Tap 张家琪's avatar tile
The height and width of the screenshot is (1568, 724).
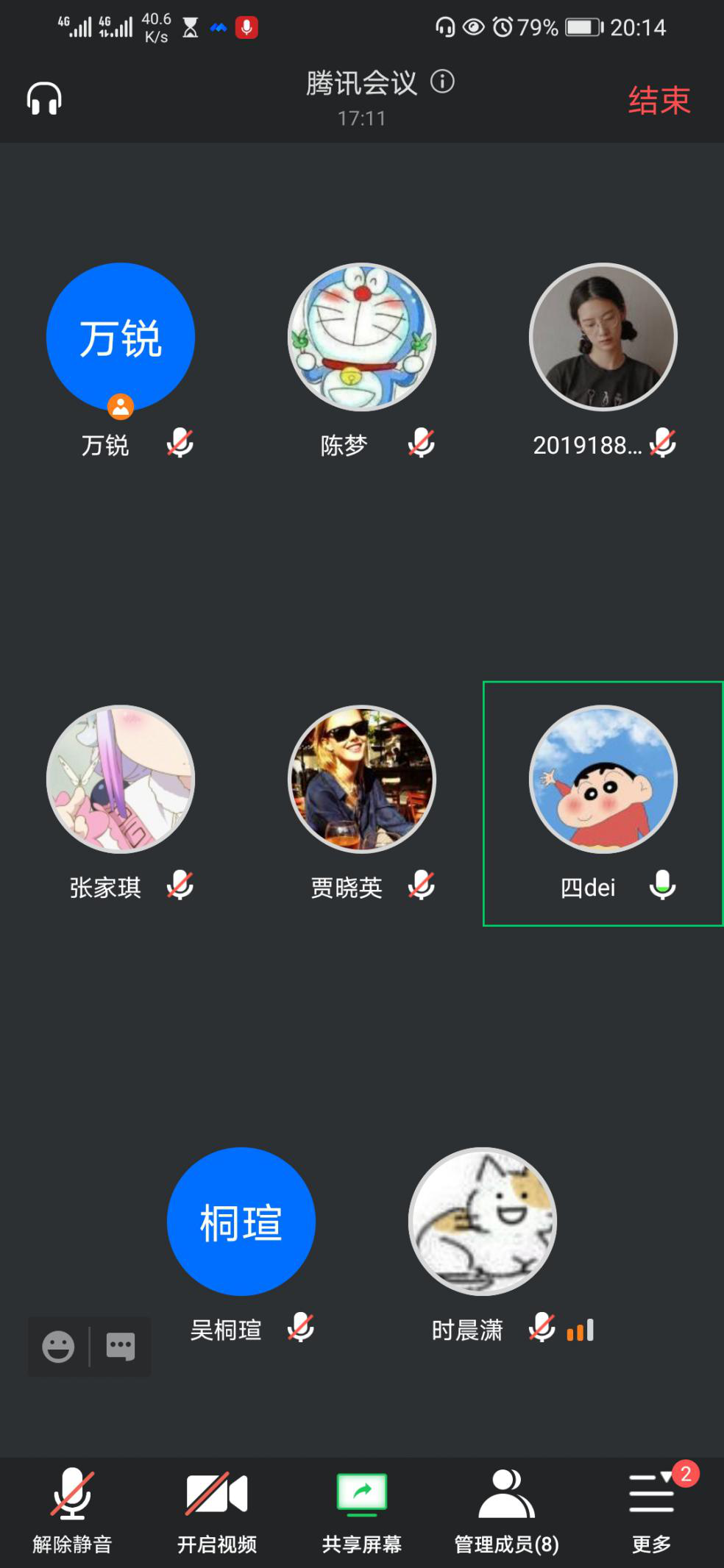[x=121, y=779]
